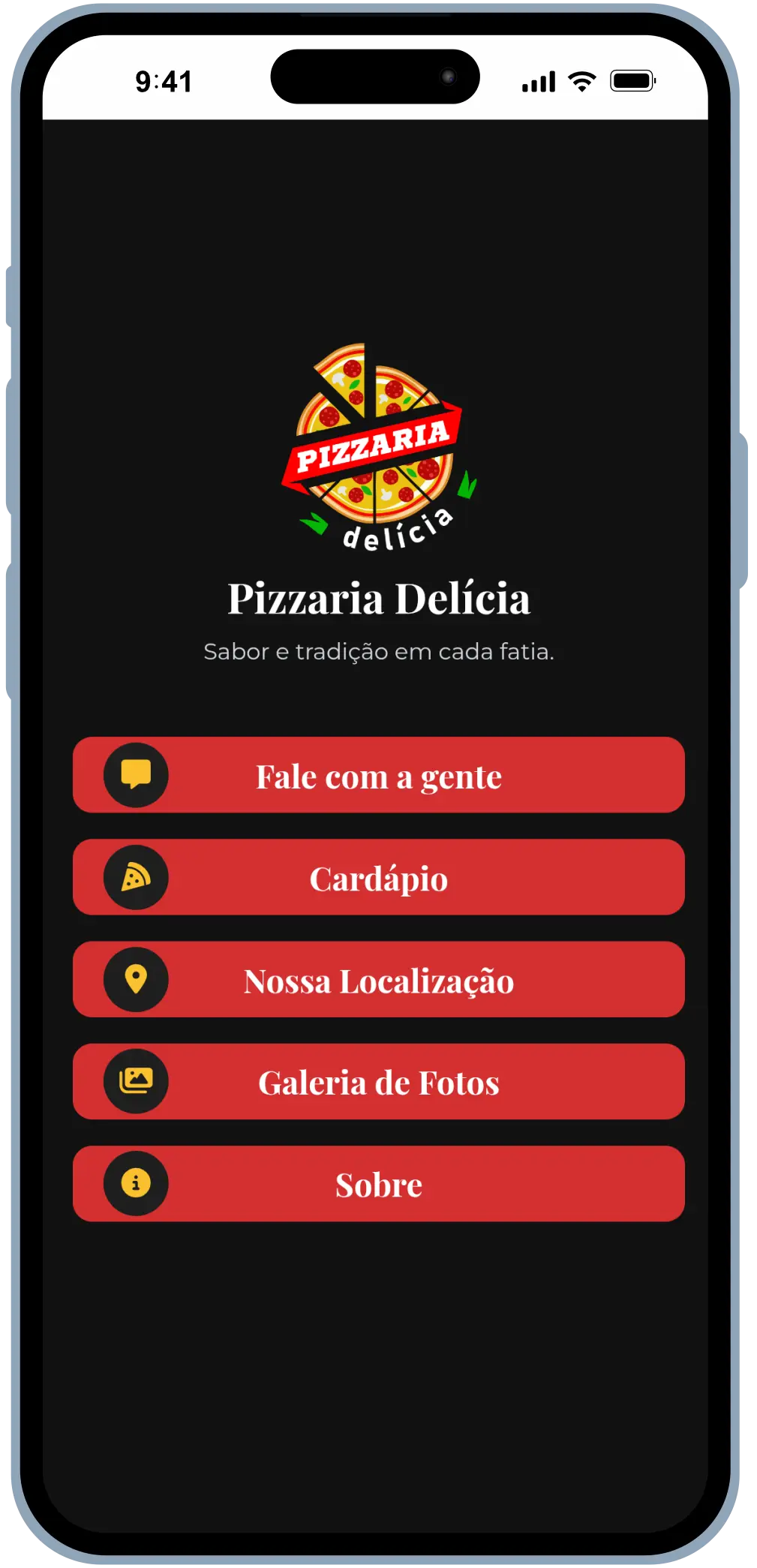
Task: Tap the 9:41 clock in the status bar
Action: pos(164,81)
